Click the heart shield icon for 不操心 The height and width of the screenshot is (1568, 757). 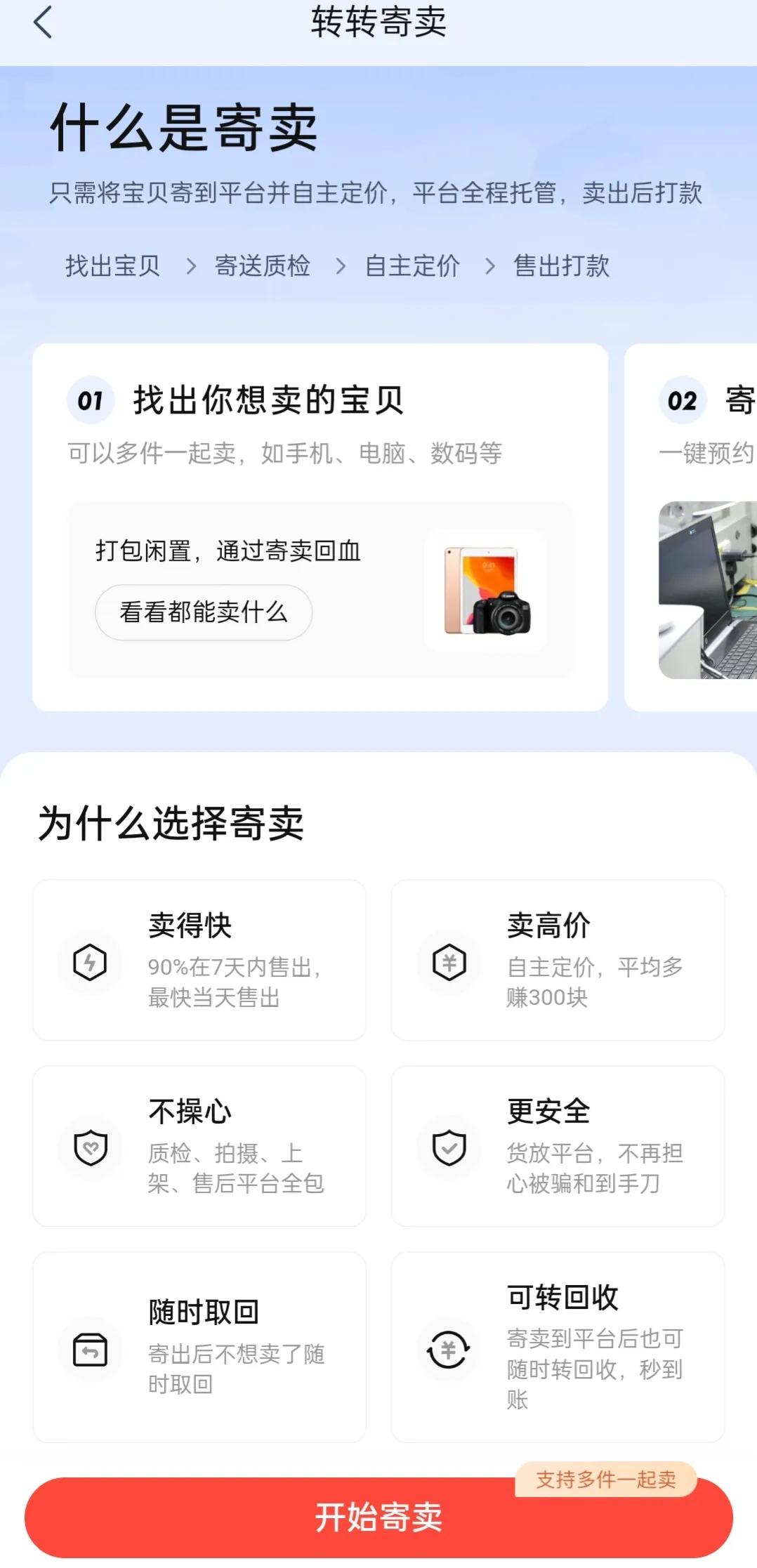[91, 1149]
